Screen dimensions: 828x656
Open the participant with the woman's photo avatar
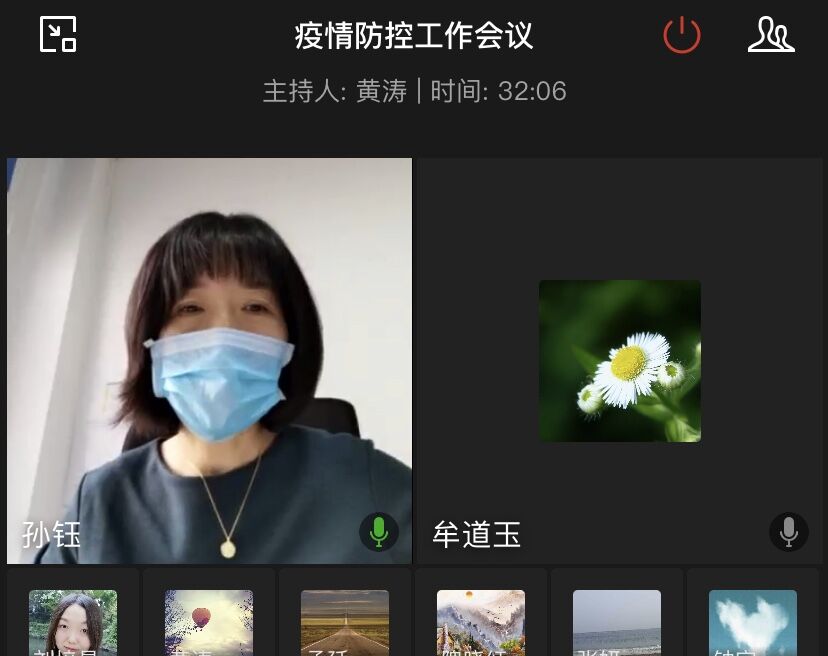[73, 622]
